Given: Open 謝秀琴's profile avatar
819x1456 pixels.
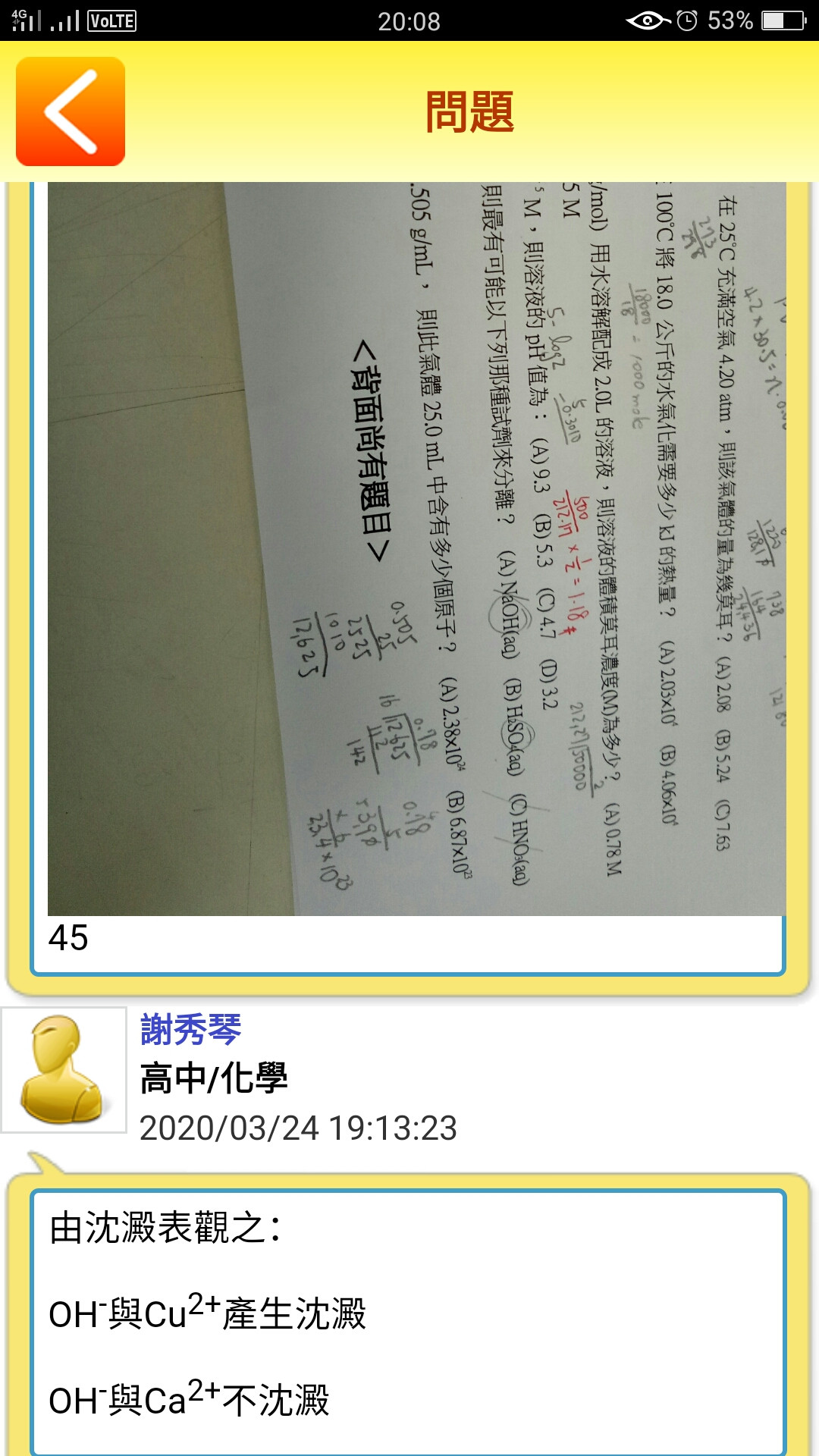Looking at the screenshot, I should click(x=64, y=1070).
